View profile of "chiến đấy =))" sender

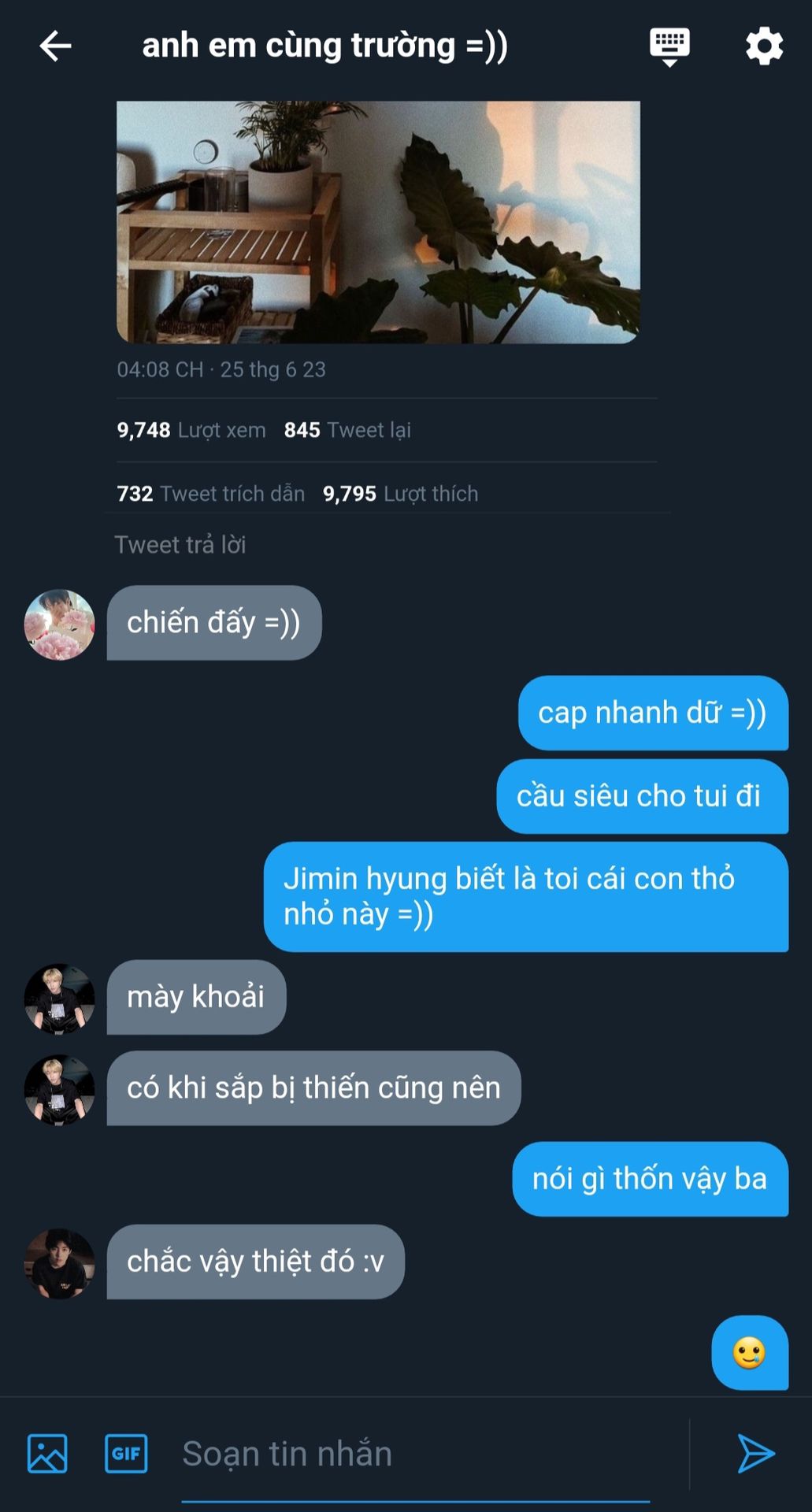click(60, 624)
